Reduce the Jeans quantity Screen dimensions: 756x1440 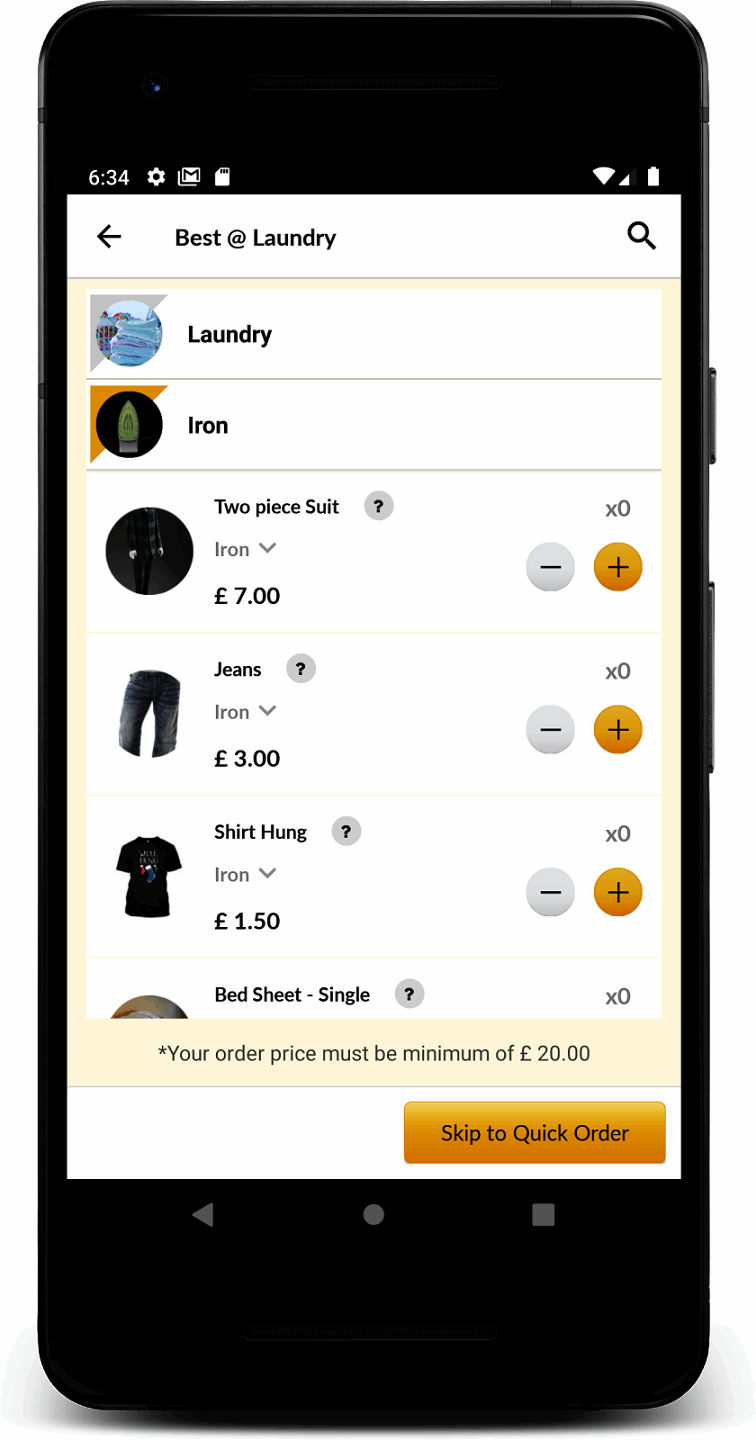pyautogui.click(x=550, y=730)
